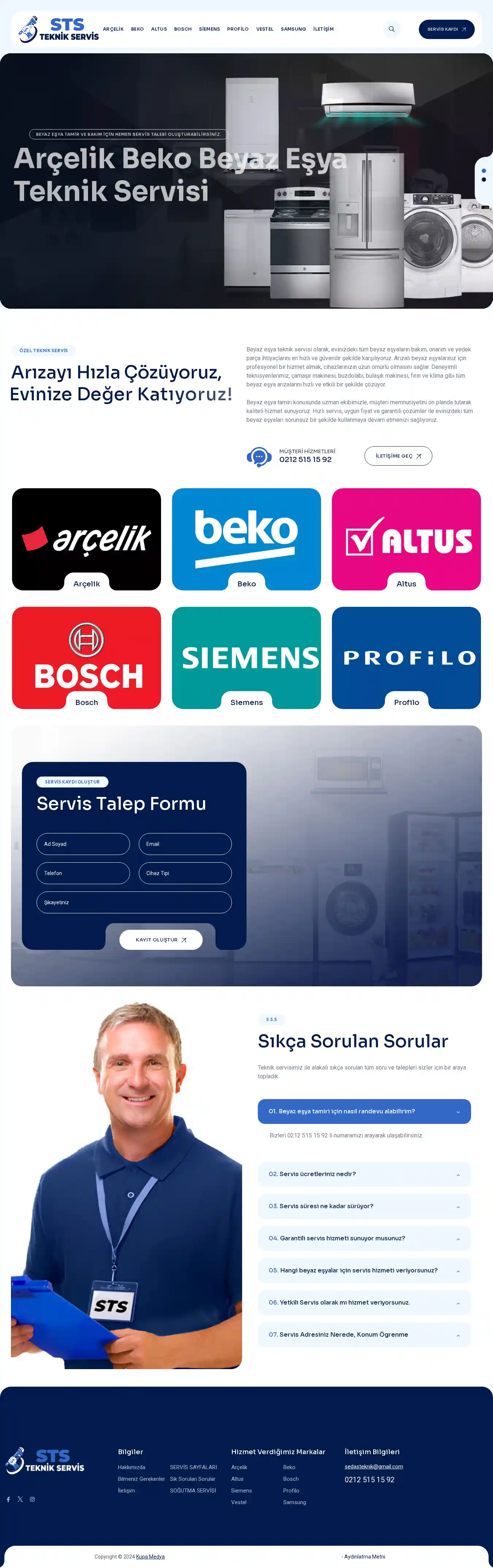The width and height of the screenshot is (493, 1568).
Task: Open the Profilo brand card
Action: [x=406, y=658]
